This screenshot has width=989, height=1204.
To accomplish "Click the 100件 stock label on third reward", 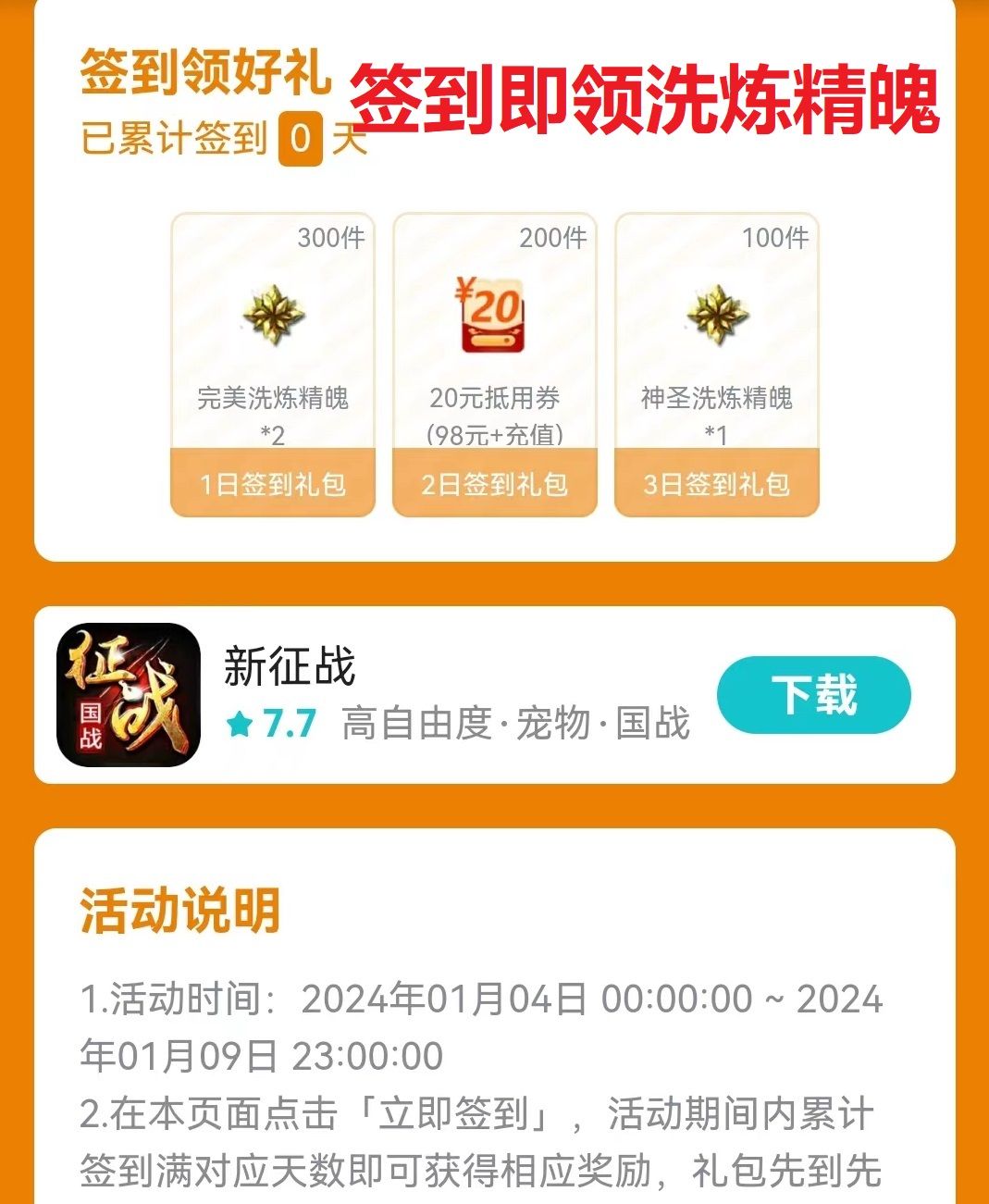I will [x=775, y=239].
